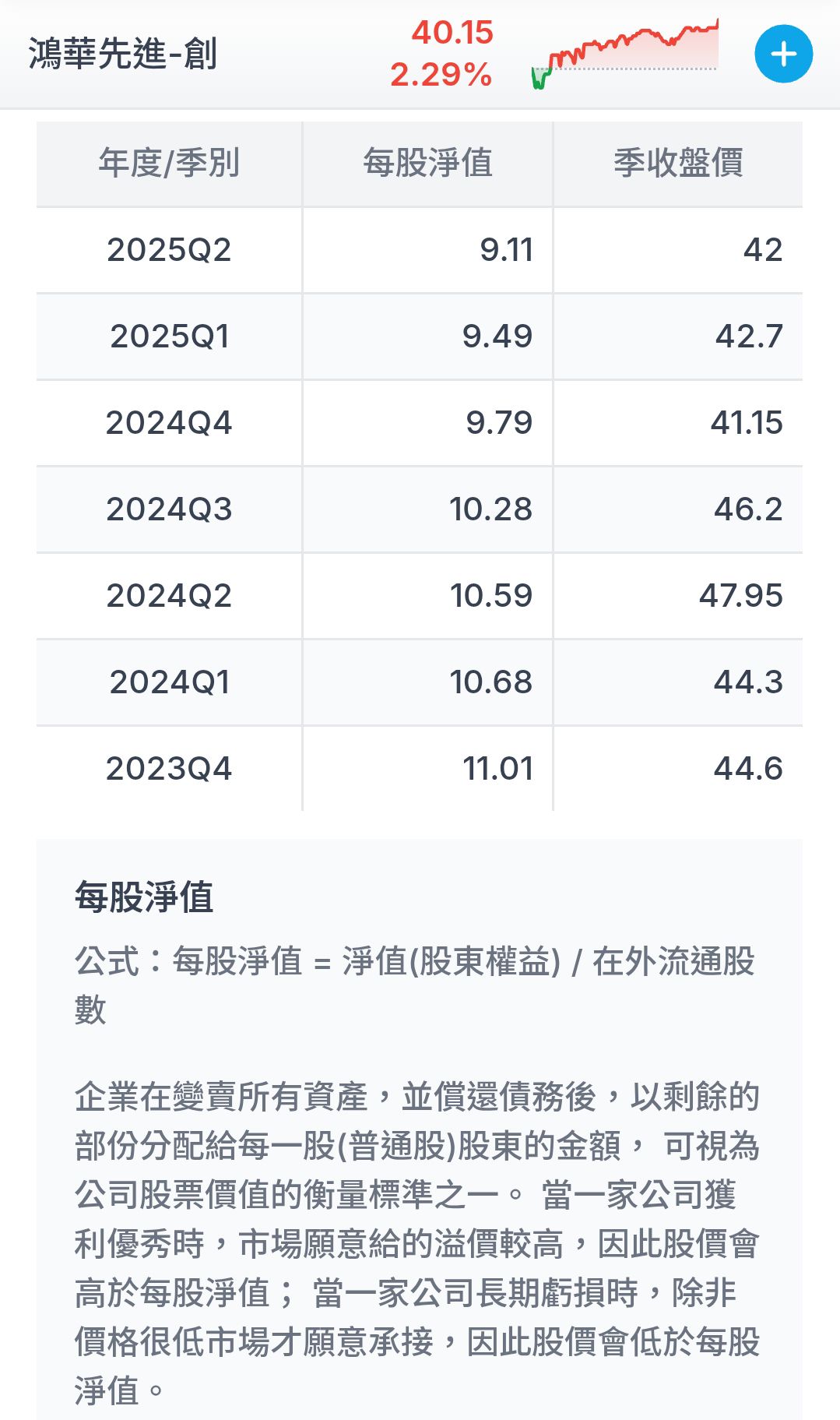This screenshot has width=840, height=1420.
Task: Tap the blue plus button
Action: (783, 54)
